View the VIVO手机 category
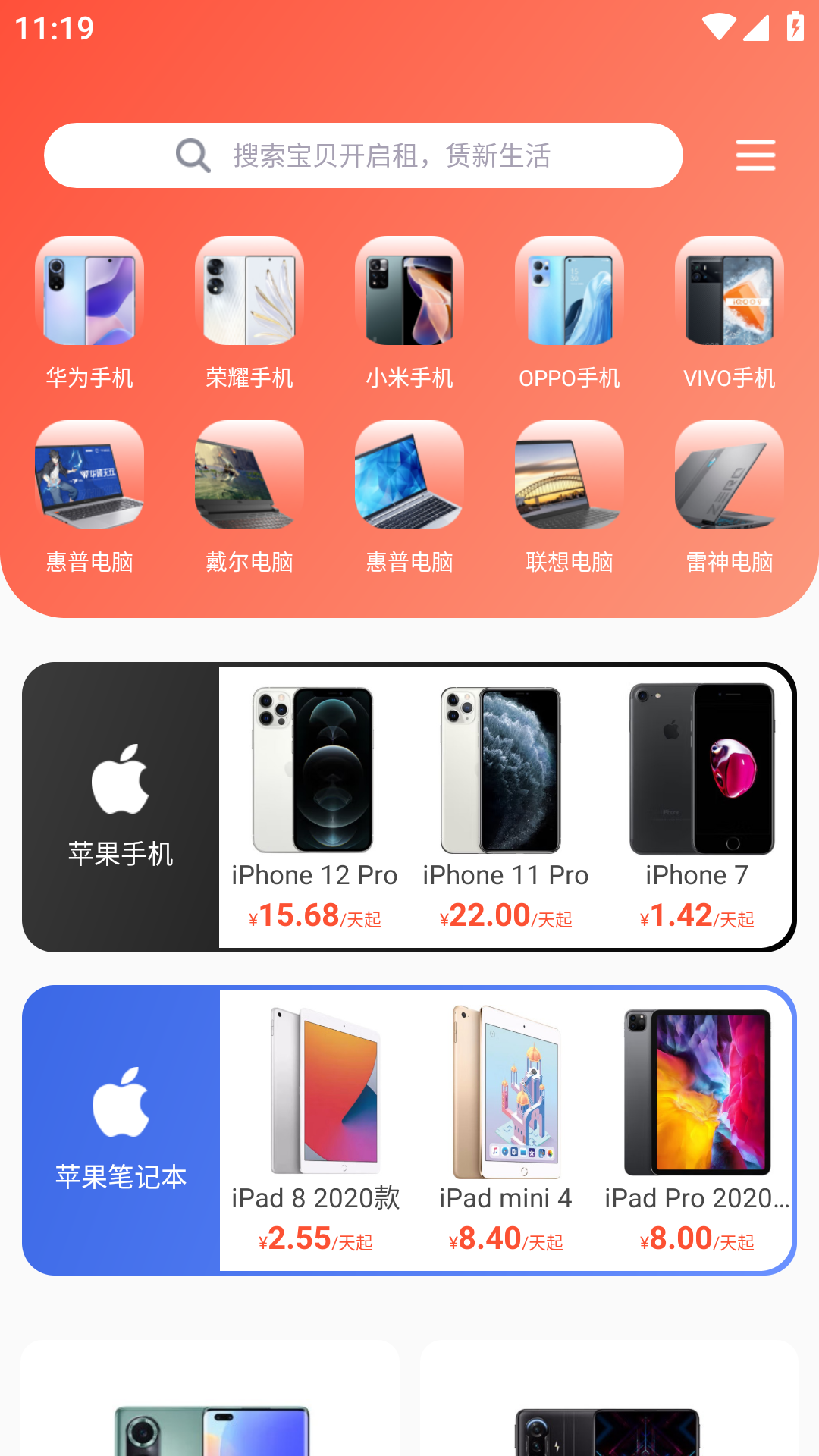This screenshot has height=1456, width=819. click(730, 314)
